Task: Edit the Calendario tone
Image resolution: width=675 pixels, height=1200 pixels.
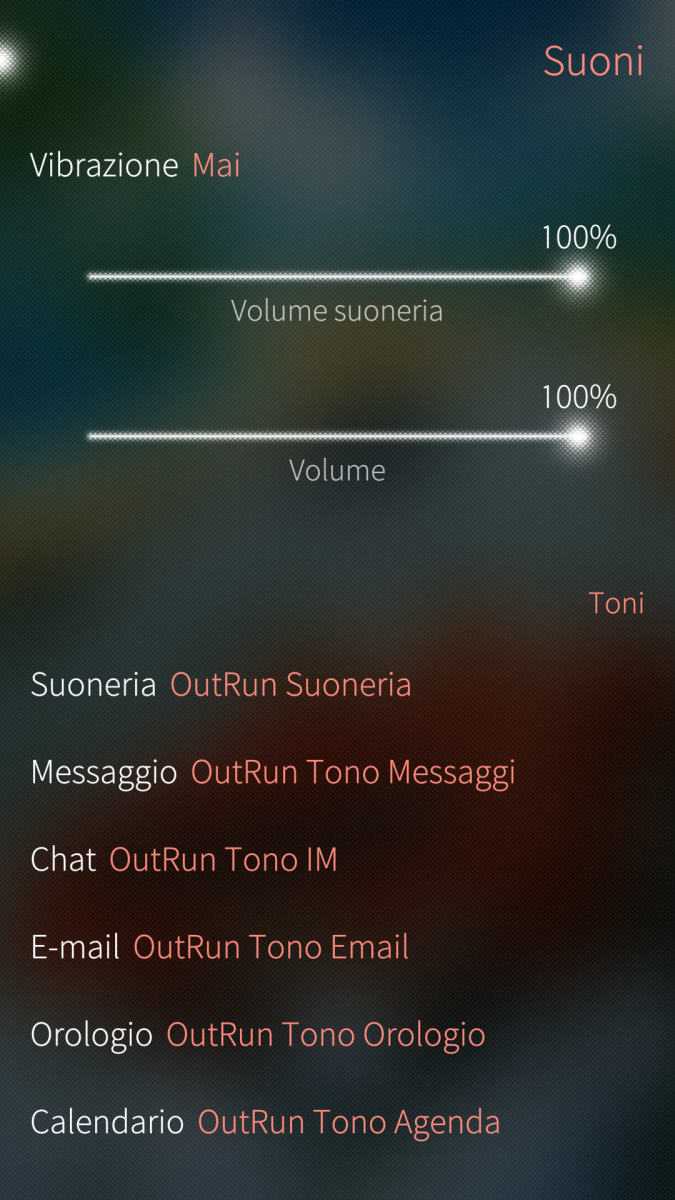Action: pyautogui.click(x=265, y=1122)
